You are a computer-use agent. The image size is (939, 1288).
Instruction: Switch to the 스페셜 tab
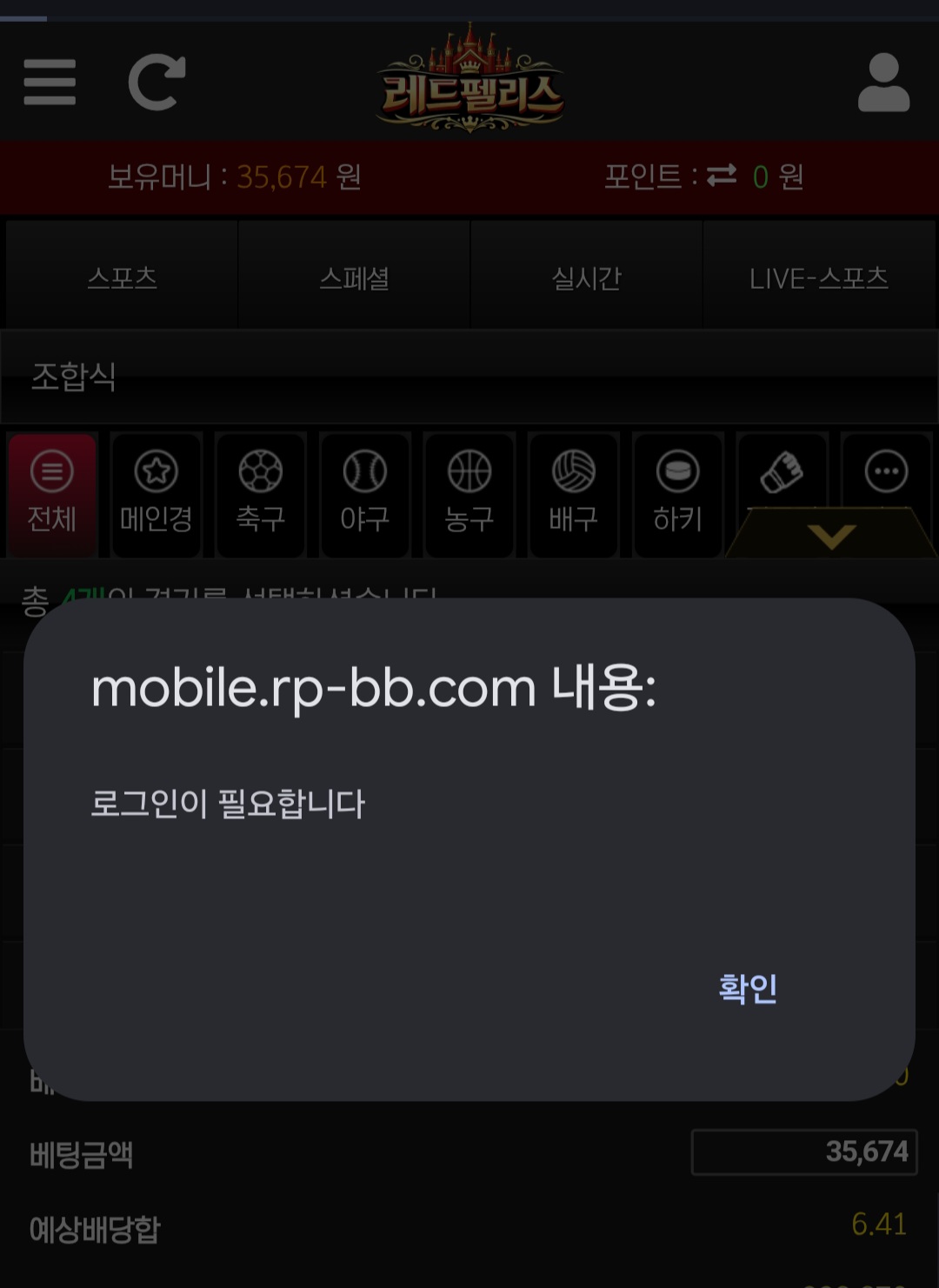coord(354,277)
